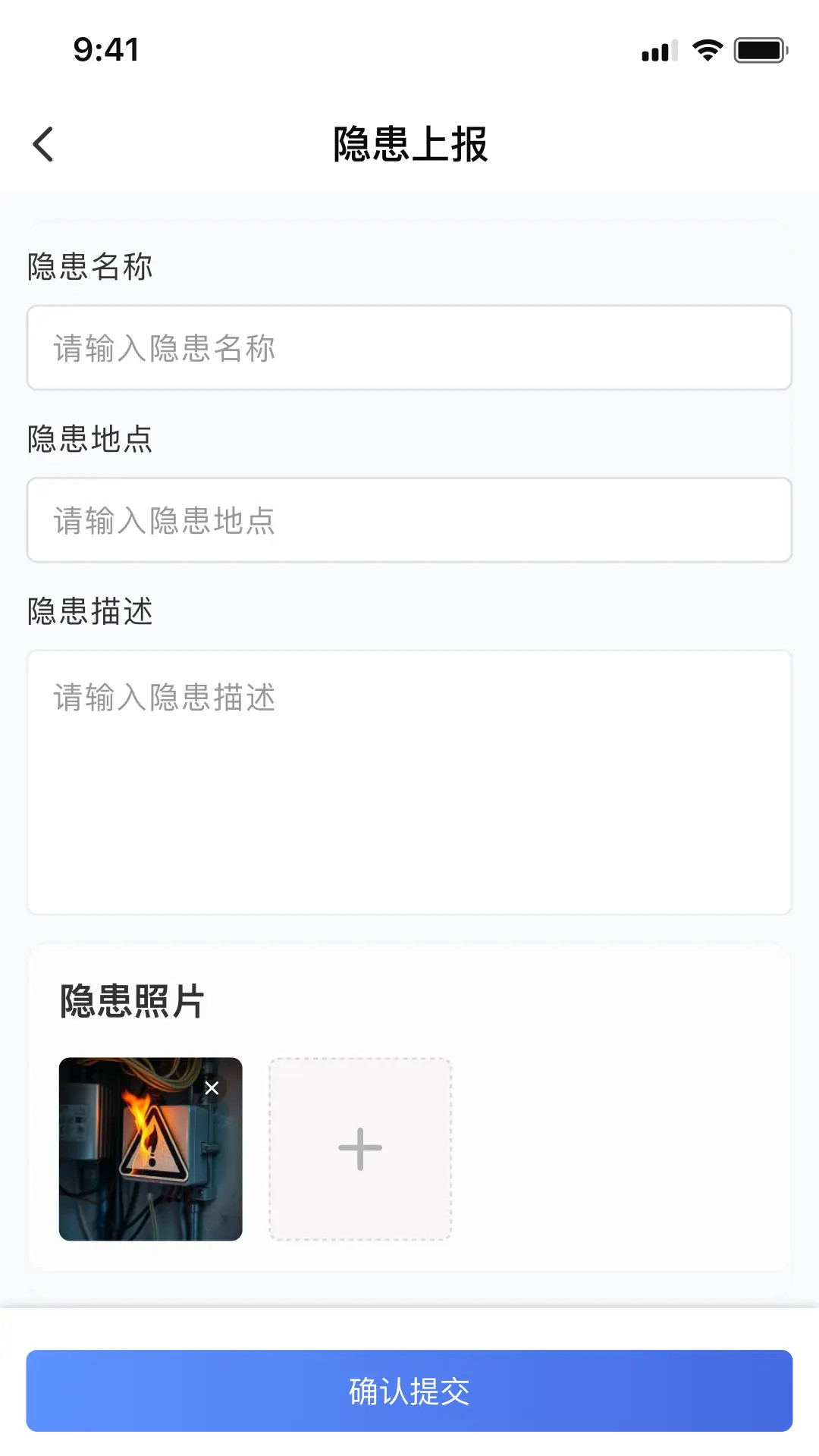
Task: Tap the back arrow to return
Action: (x=43, y=144)
